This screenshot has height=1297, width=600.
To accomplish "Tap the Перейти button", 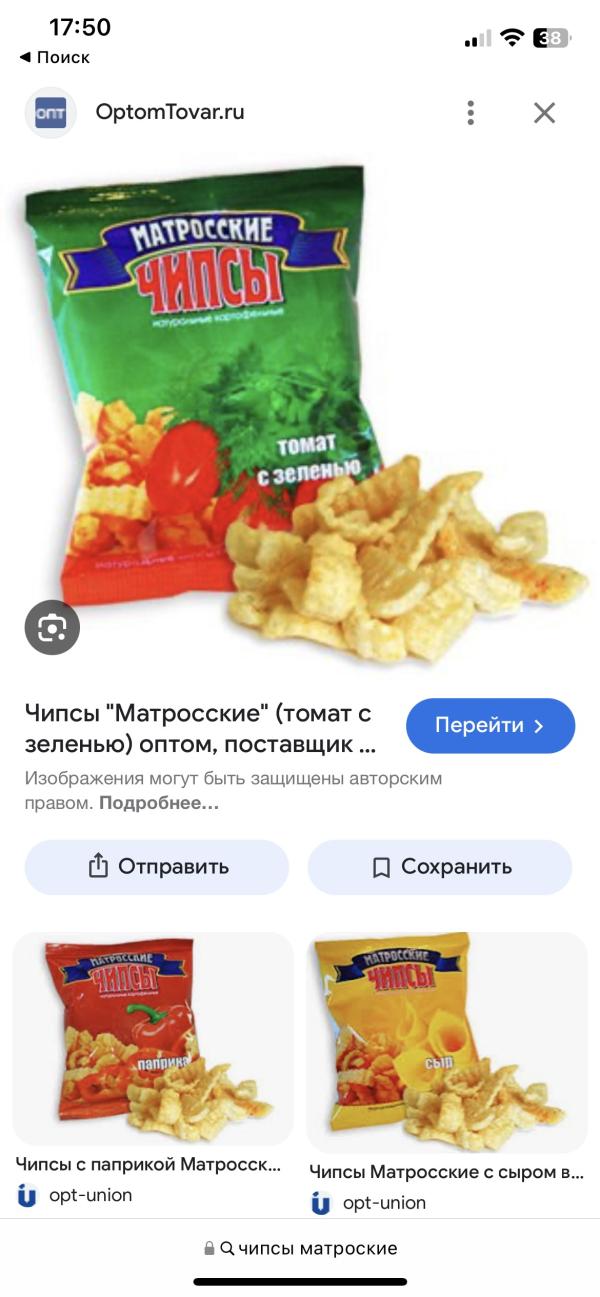I will pyautogui.click(x=490, y=726).
